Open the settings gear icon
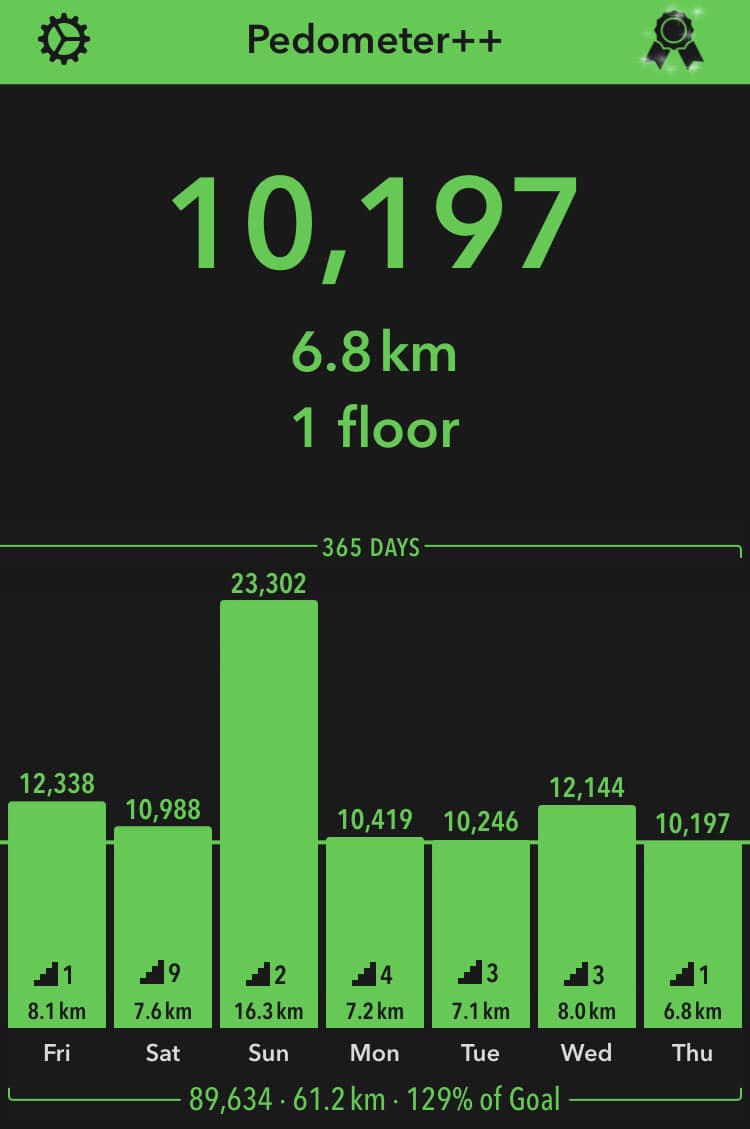This screenshot has height=1129, width=750. pyautogui.click(x=63, y=40)
